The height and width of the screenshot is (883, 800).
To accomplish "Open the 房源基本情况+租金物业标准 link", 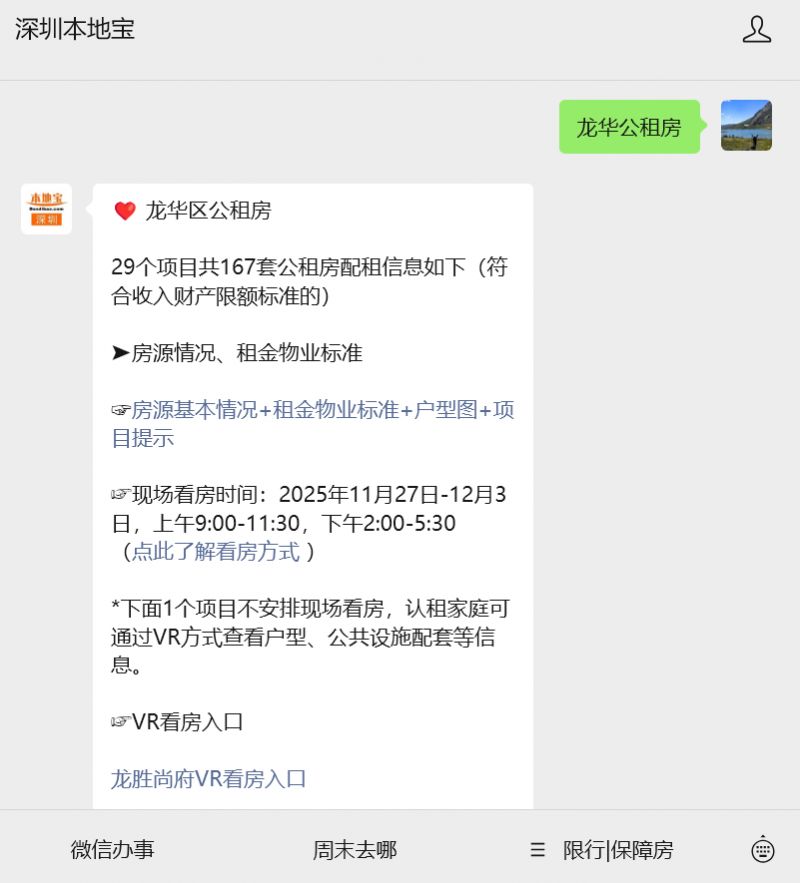I will click(x=313, y=411).
